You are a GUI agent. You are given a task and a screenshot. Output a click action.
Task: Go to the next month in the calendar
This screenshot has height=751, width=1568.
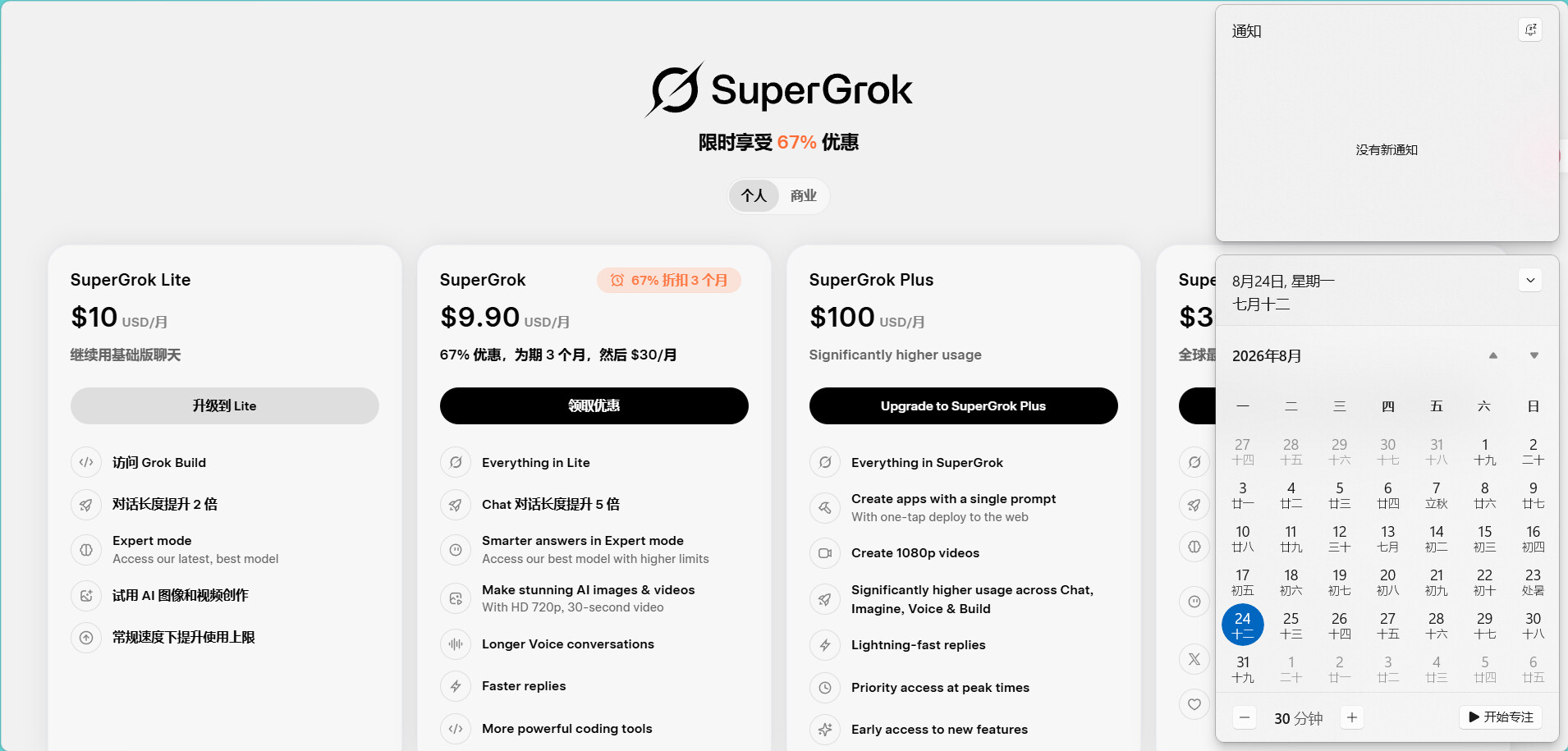pyautogui.click(x=1534, y=355)
